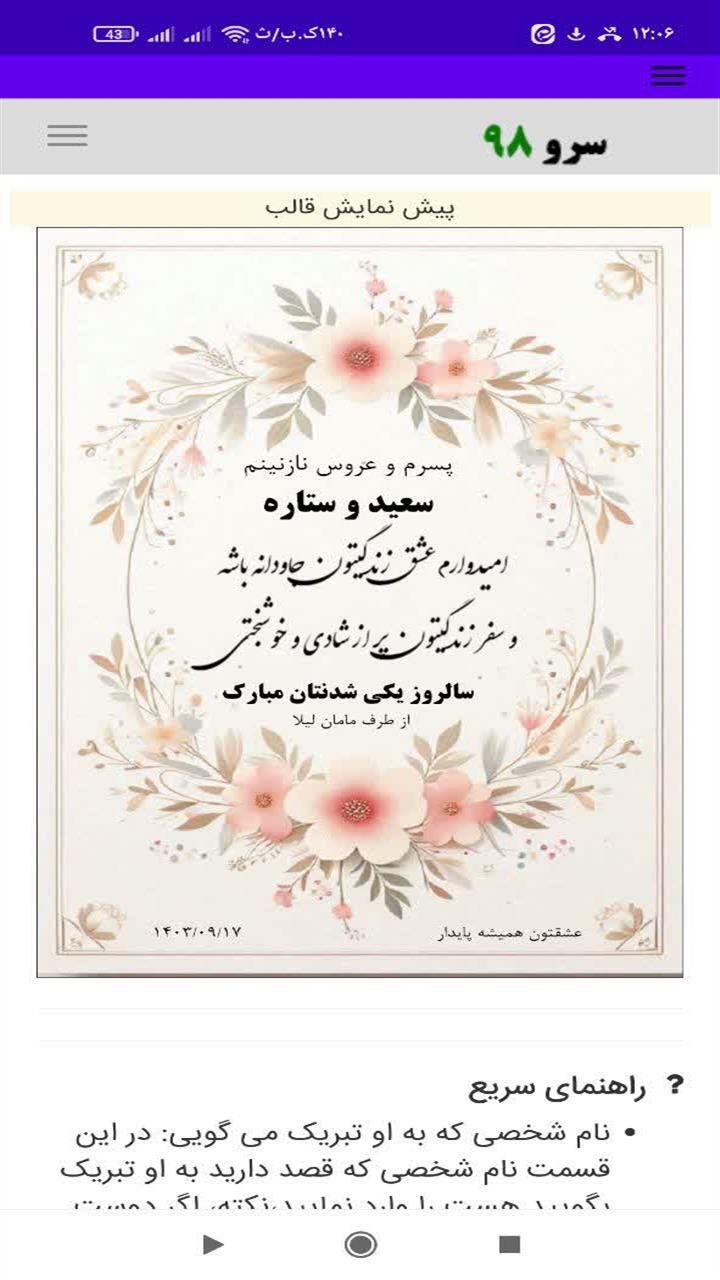720x1280 pixels.
Task: Open the greeting card template preview
Action: 360,602
